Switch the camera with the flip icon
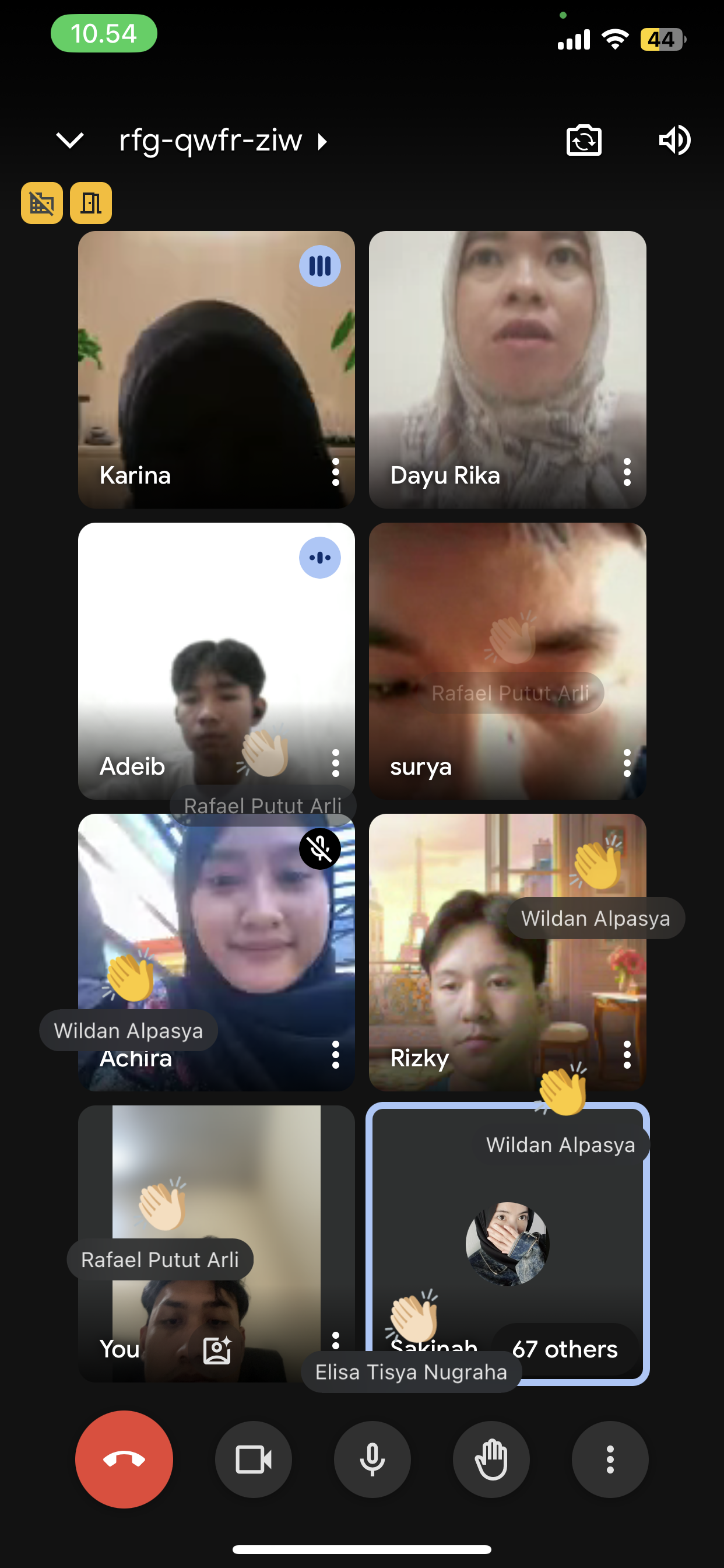724x1568 pixels. coord(584,141)
